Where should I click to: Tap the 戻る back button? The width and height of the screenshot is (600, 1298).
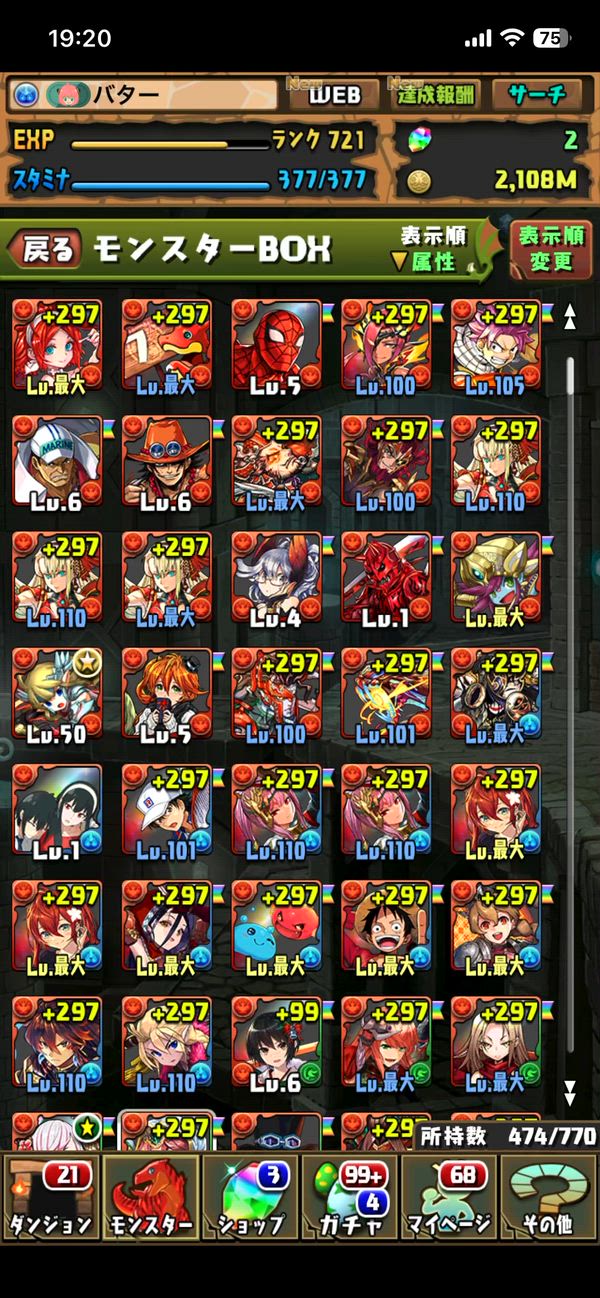coord(47,249)
